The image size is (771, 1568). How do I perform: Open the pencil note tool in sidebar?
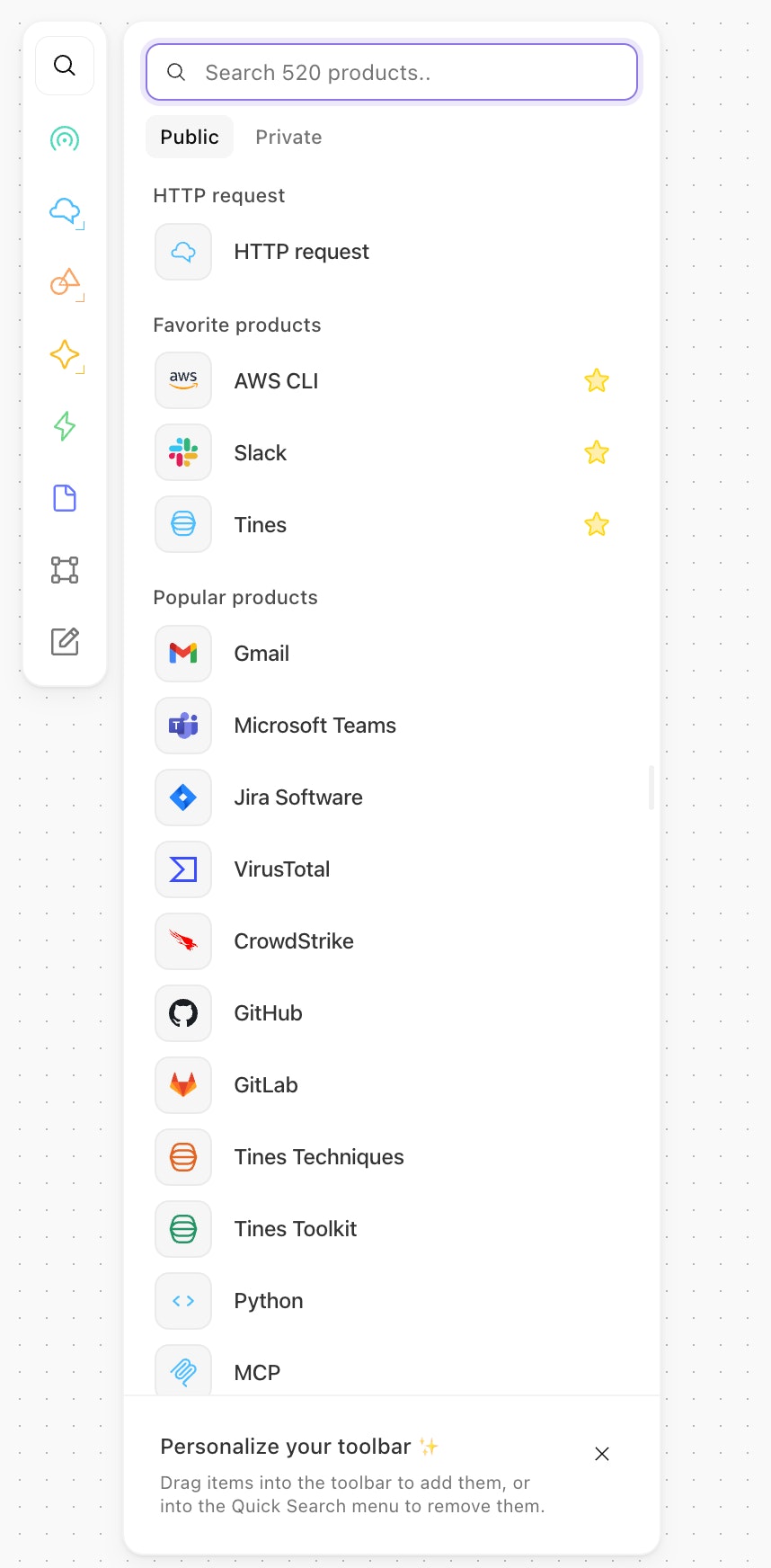coord(65,642)
